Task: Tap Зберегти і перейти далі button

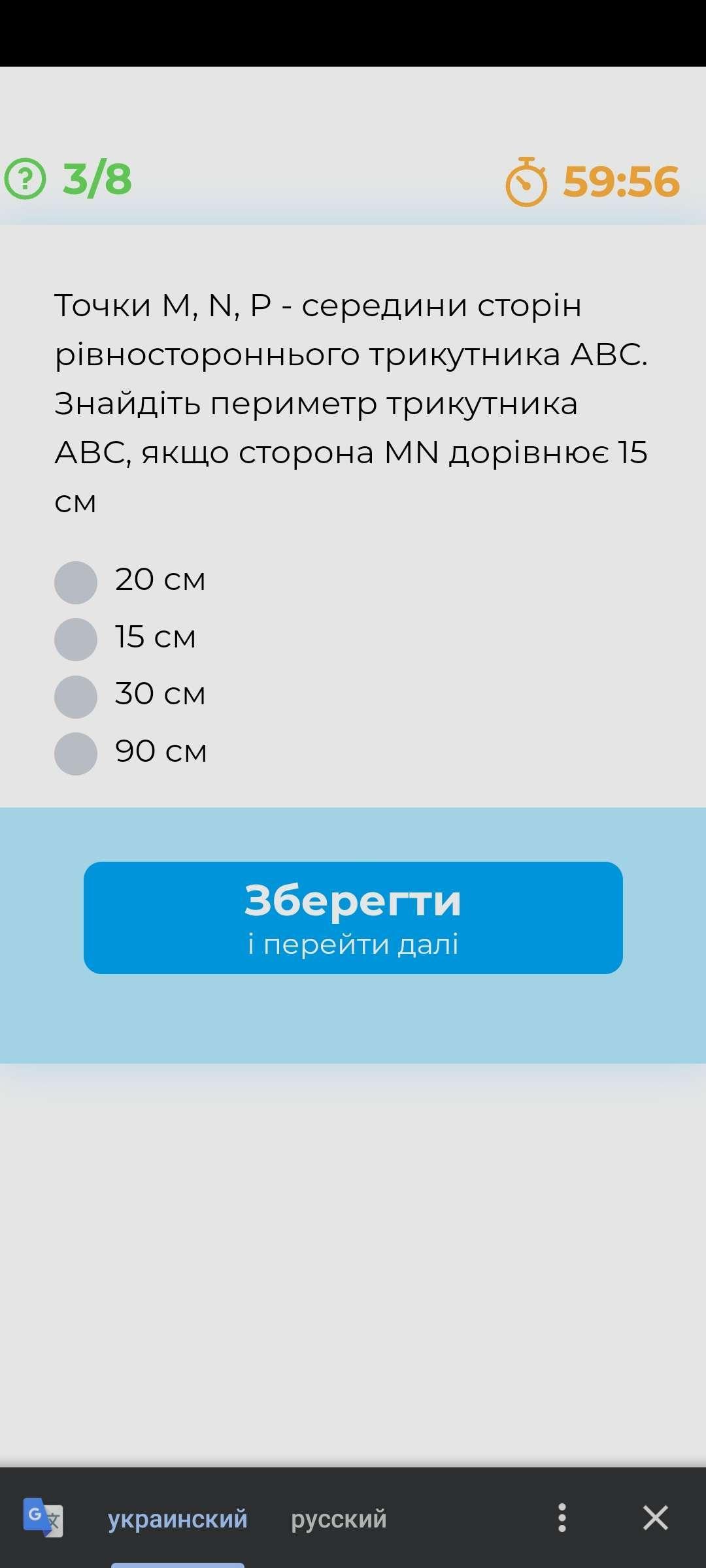Action: click(353, 917)
